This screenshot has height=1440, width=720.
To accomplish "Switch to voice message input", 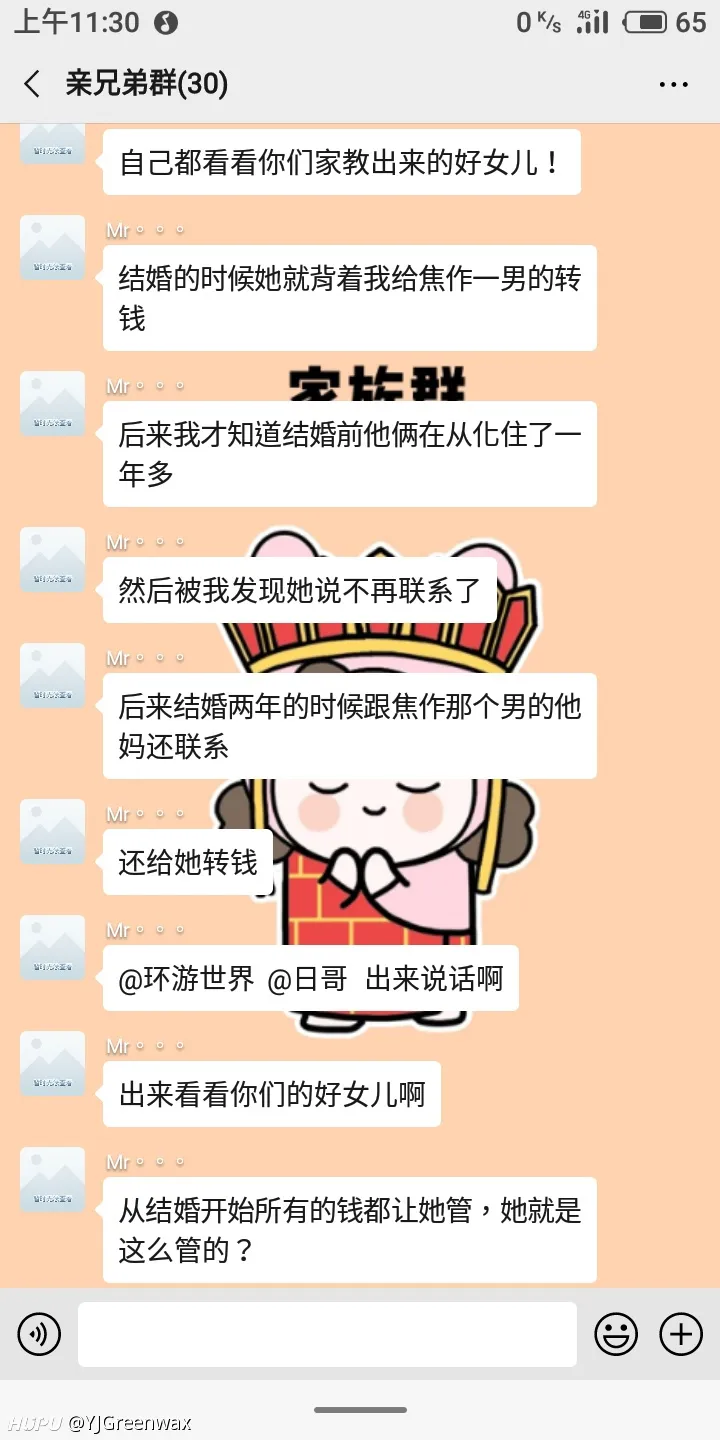I will click(x=39, y=1334).
